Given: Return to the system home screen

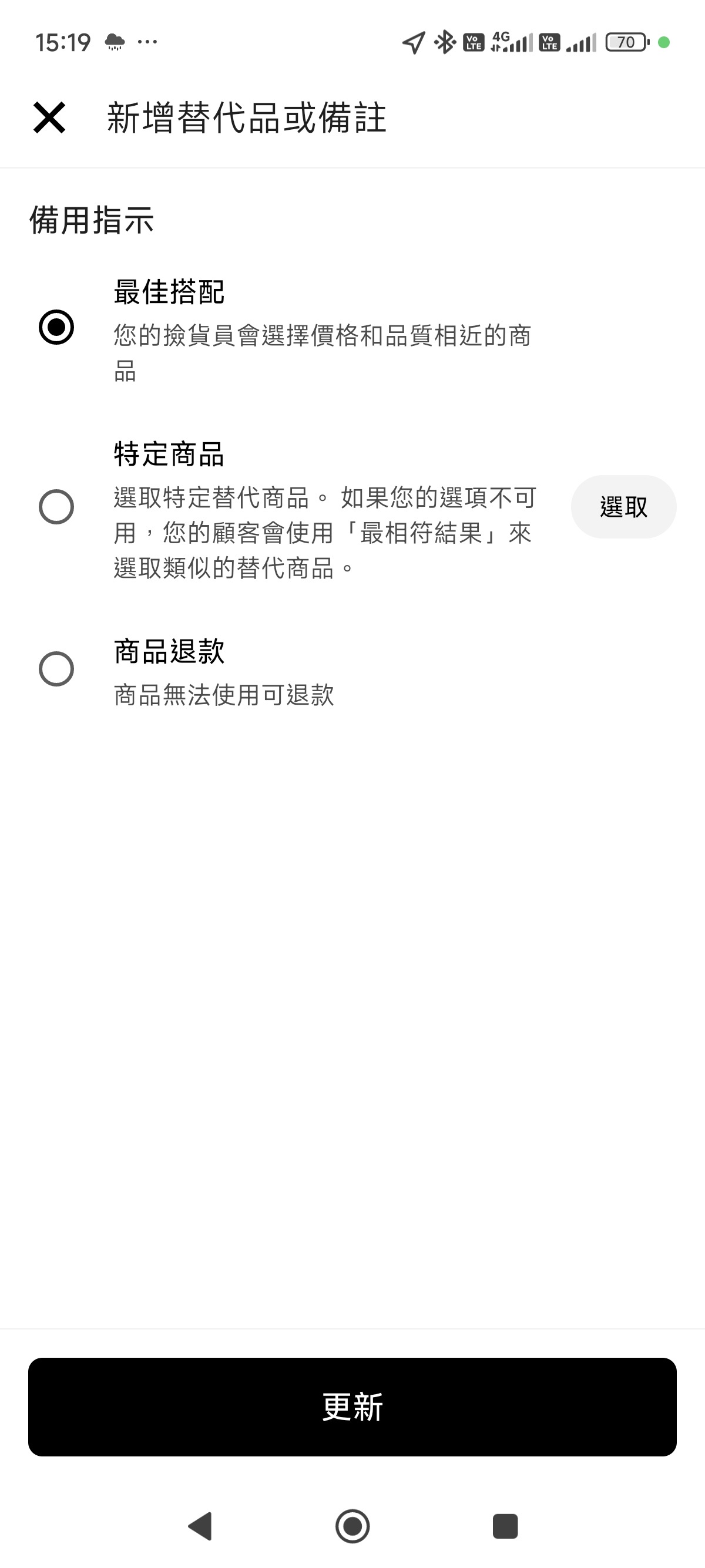Looking at the screenshot, I should point(352,1526).
